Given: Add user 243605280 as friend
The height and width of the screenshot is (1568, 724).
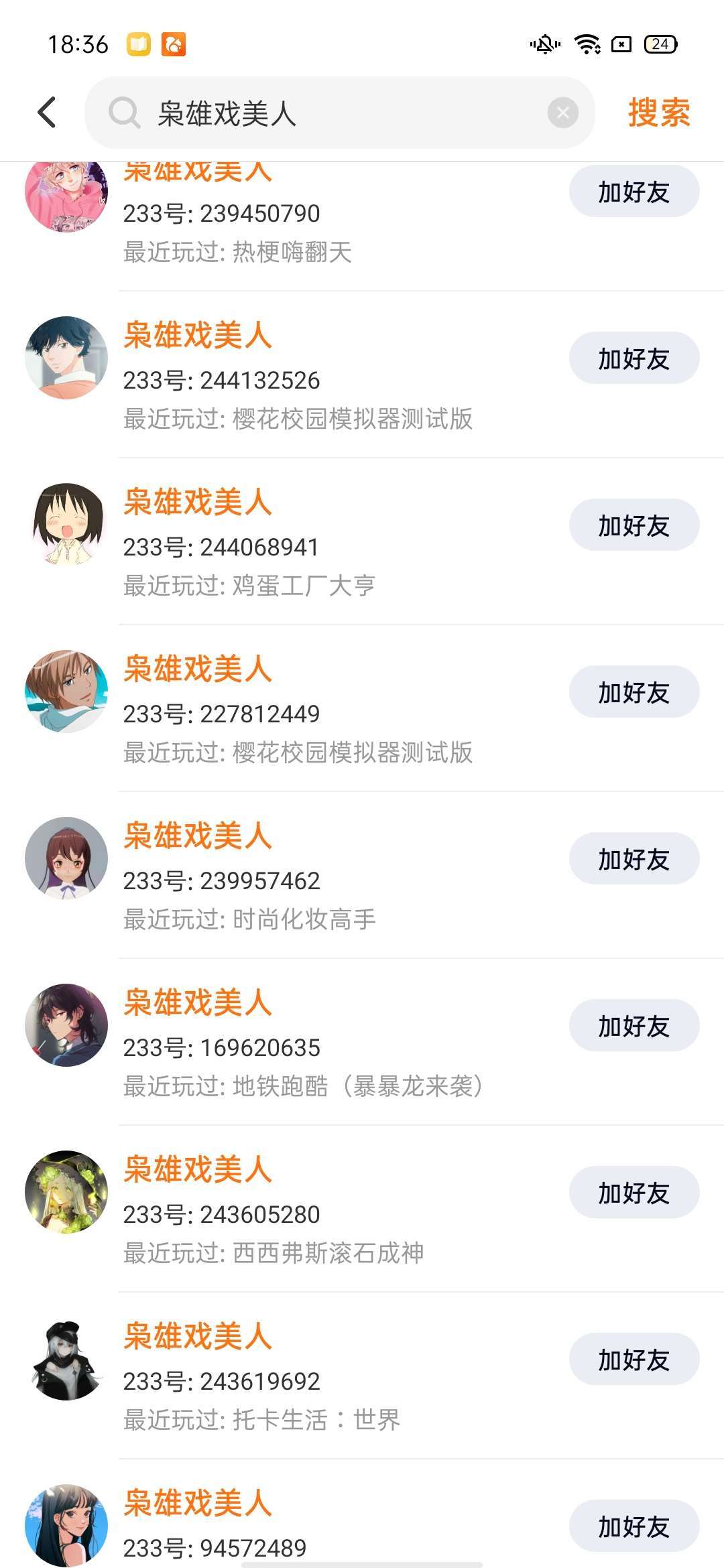Looking at the screenshot, I should tap(633, 1193).
